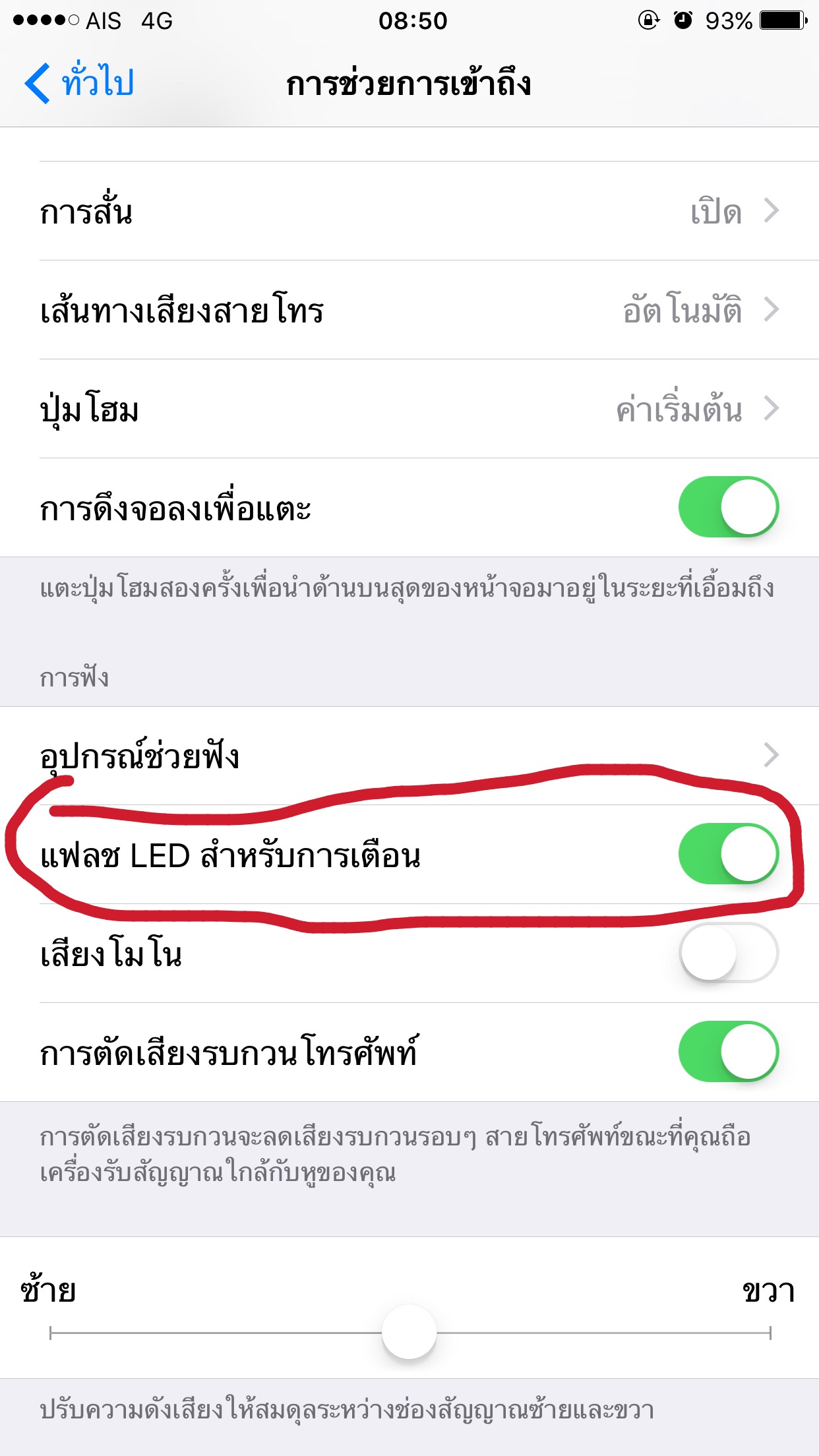The image size is (819, 1456).
Task: Toggle การดึงจอลงเพื่อแตะ switch
Action: click(729, 507)
